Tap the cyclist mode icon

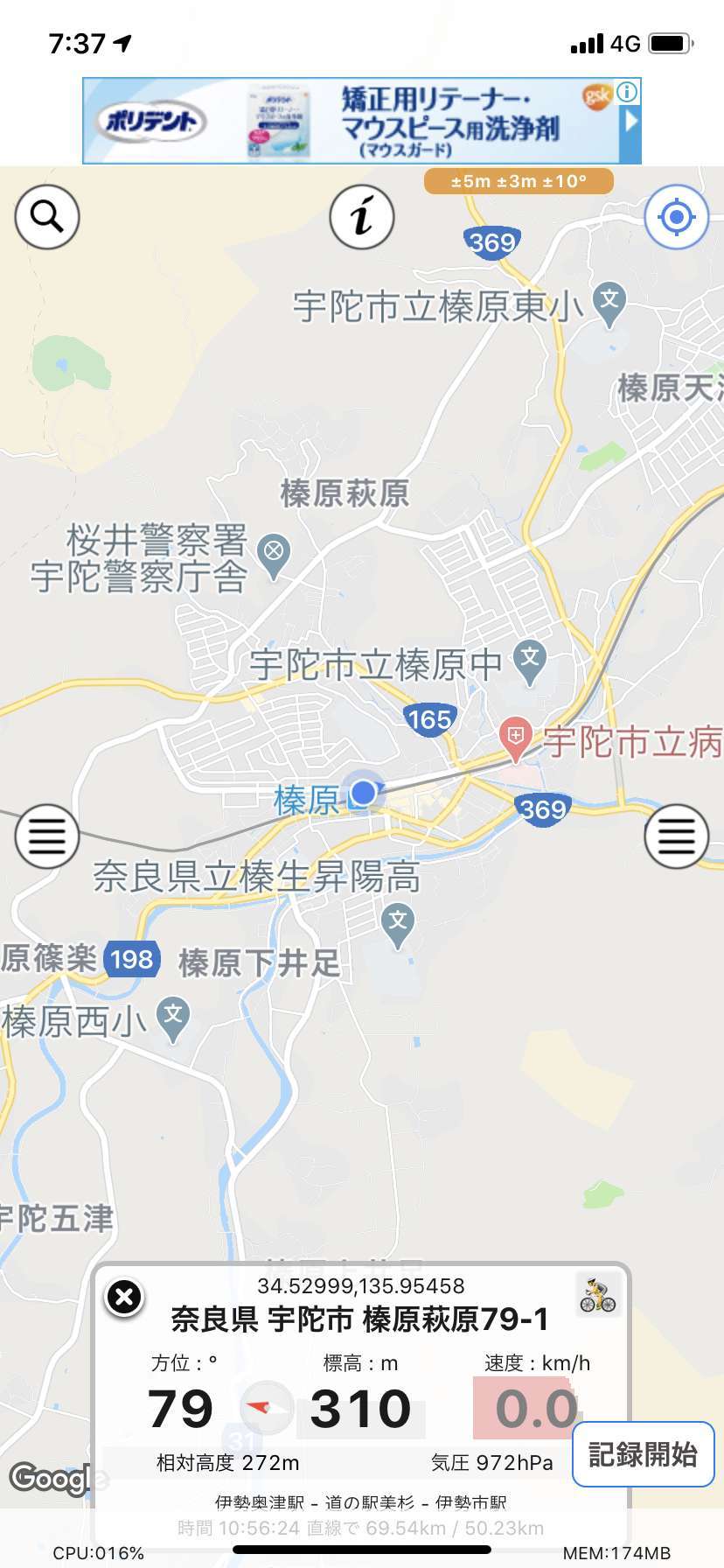pos(598,1295)
